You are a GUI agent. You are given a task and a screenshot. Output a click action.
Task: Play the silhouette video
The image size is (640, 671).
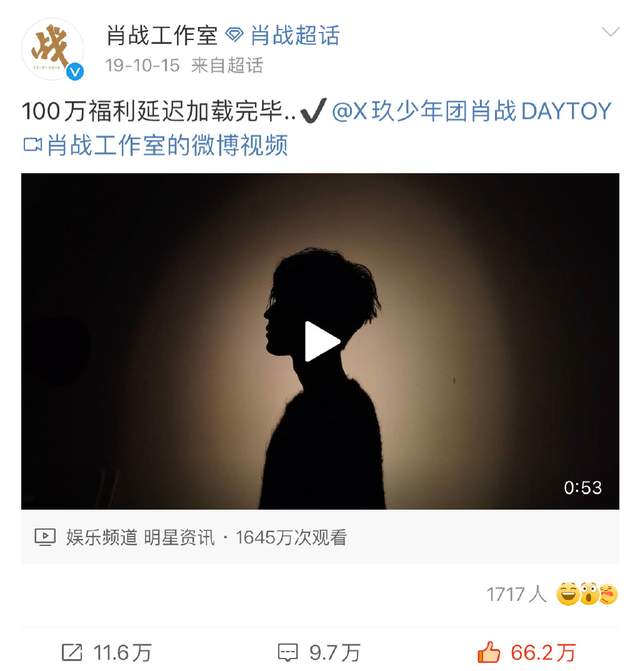(321, 341)
